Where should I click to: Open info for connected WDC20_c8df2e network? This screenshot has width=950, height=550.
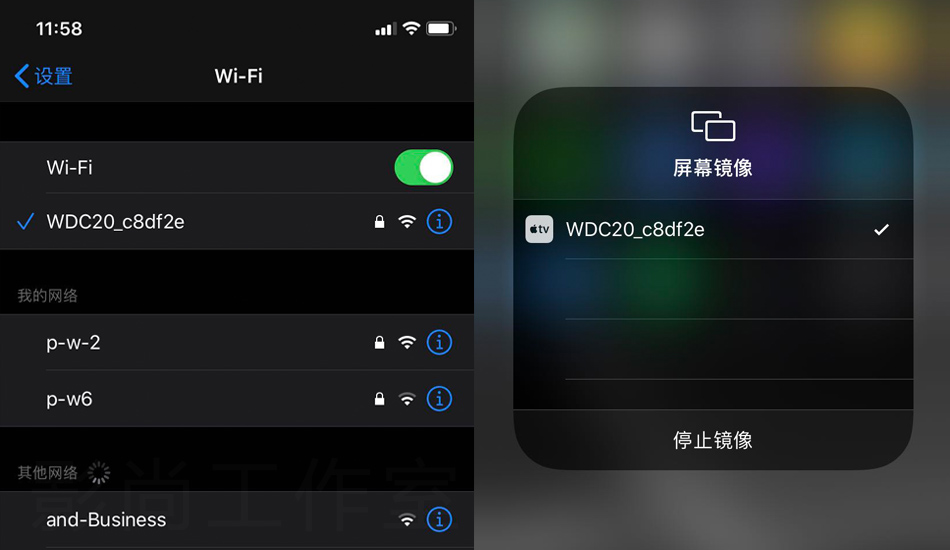[439, 222]
